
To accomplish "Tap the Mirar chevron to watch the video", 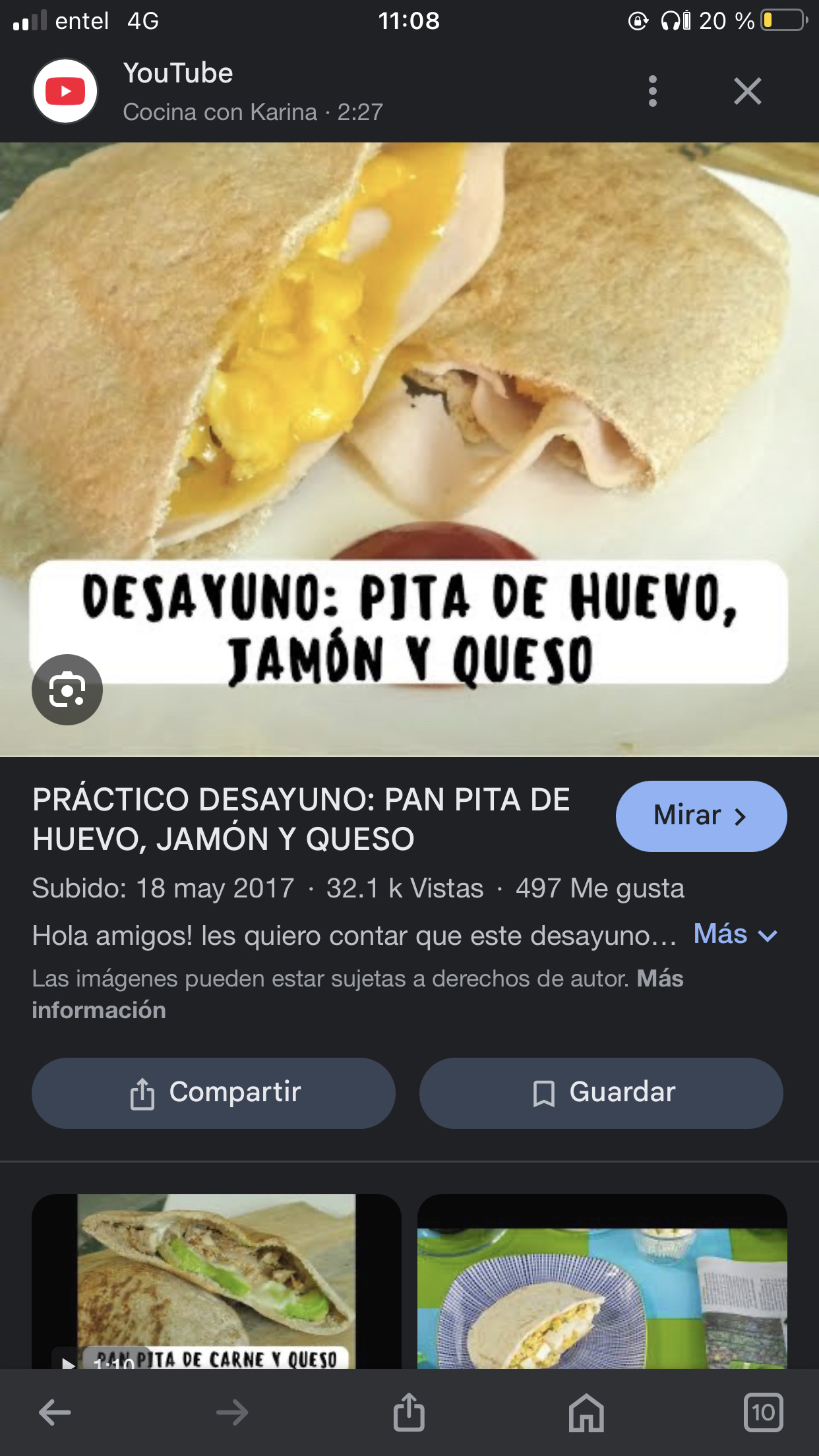I will pyautogui.click(x=739, y=816).
